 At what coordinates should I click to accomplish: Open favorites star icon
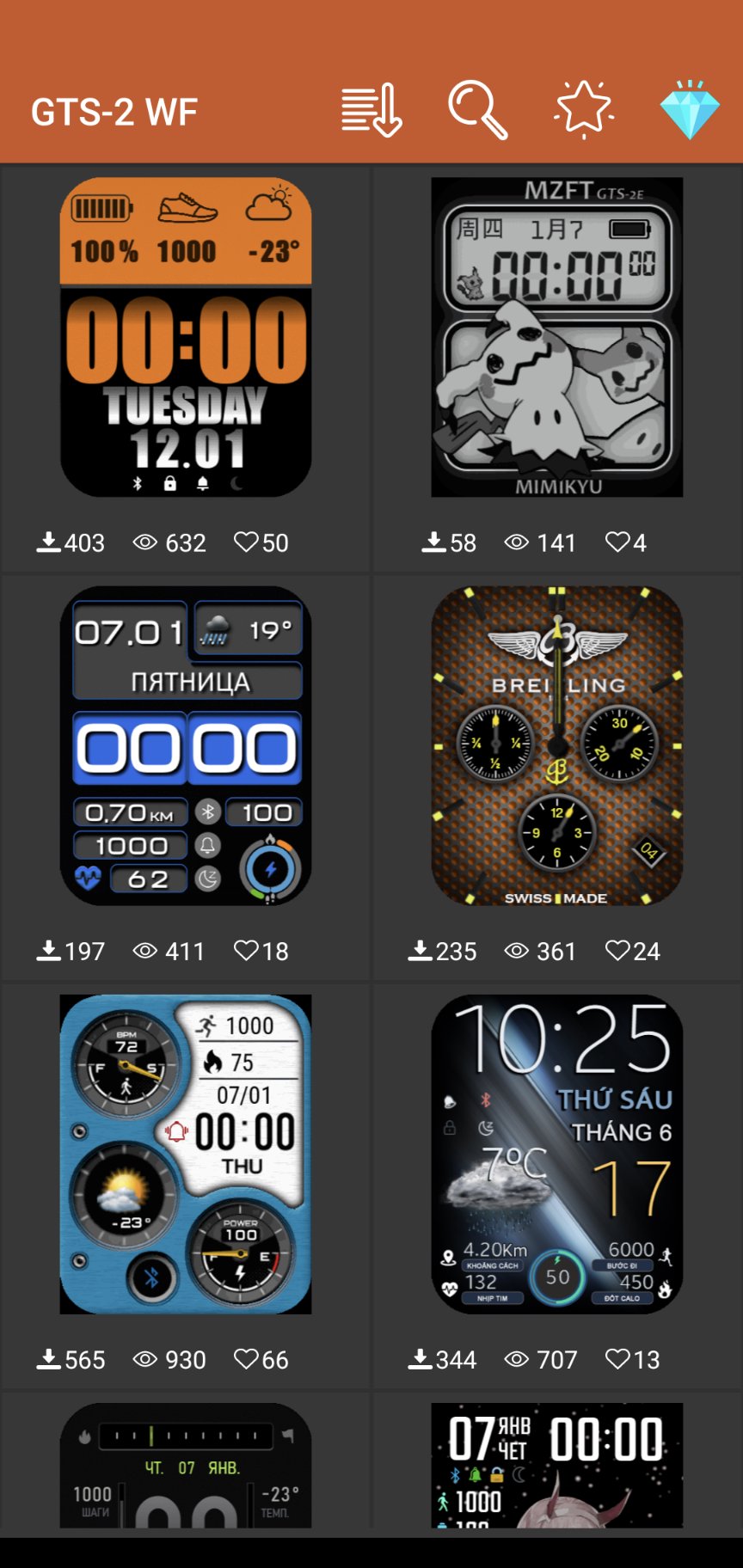click(x=584, y=110)
